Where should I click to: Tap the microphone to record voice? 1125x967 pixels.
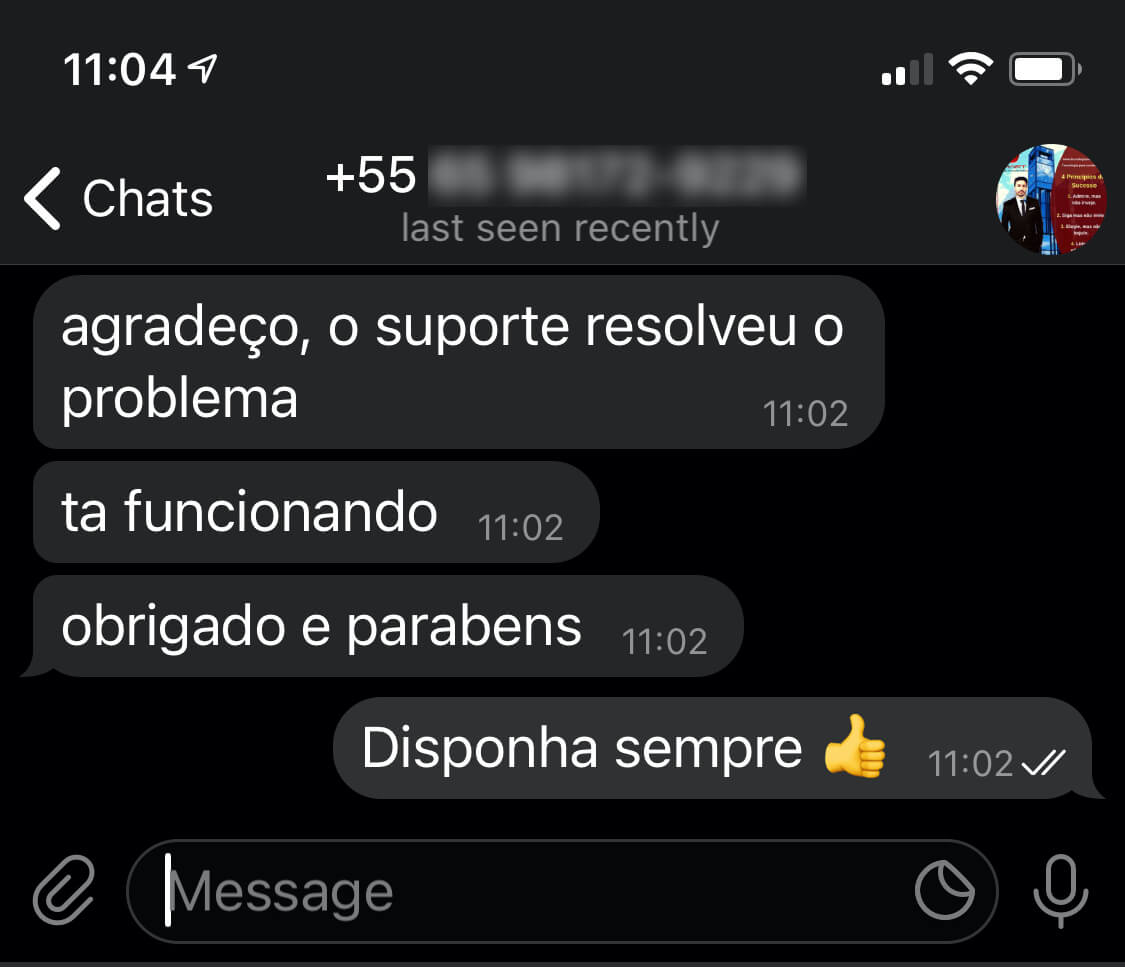(1060, 891)
